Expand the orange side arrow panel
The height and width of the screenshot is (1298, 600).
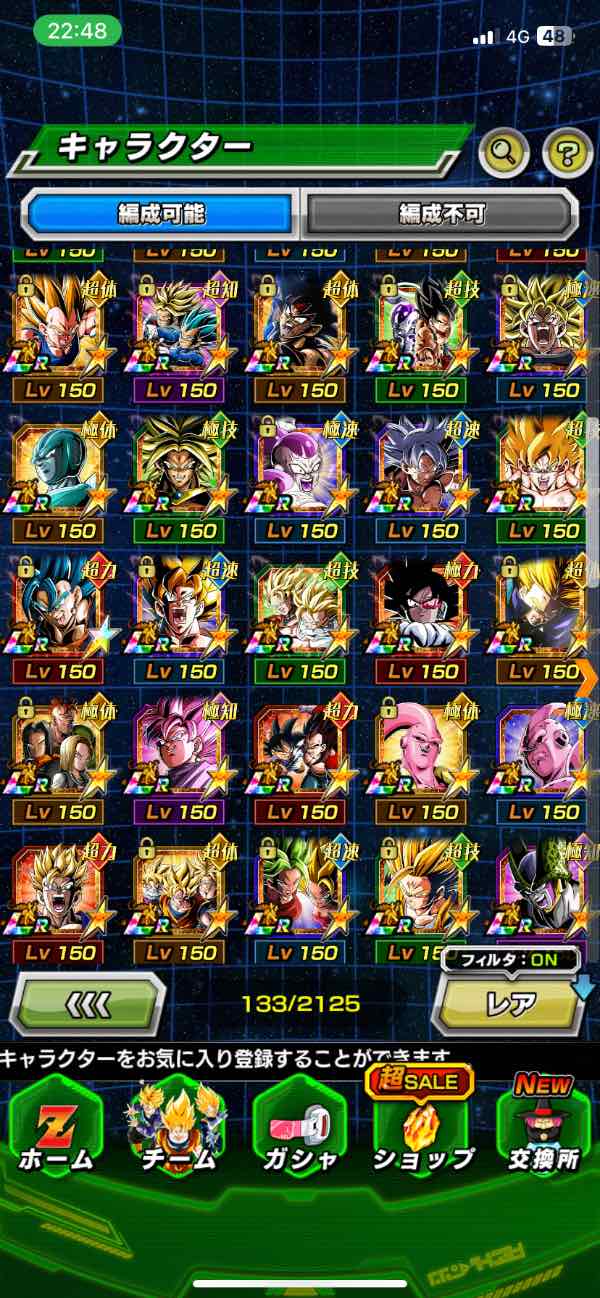[x=587, y=678]
